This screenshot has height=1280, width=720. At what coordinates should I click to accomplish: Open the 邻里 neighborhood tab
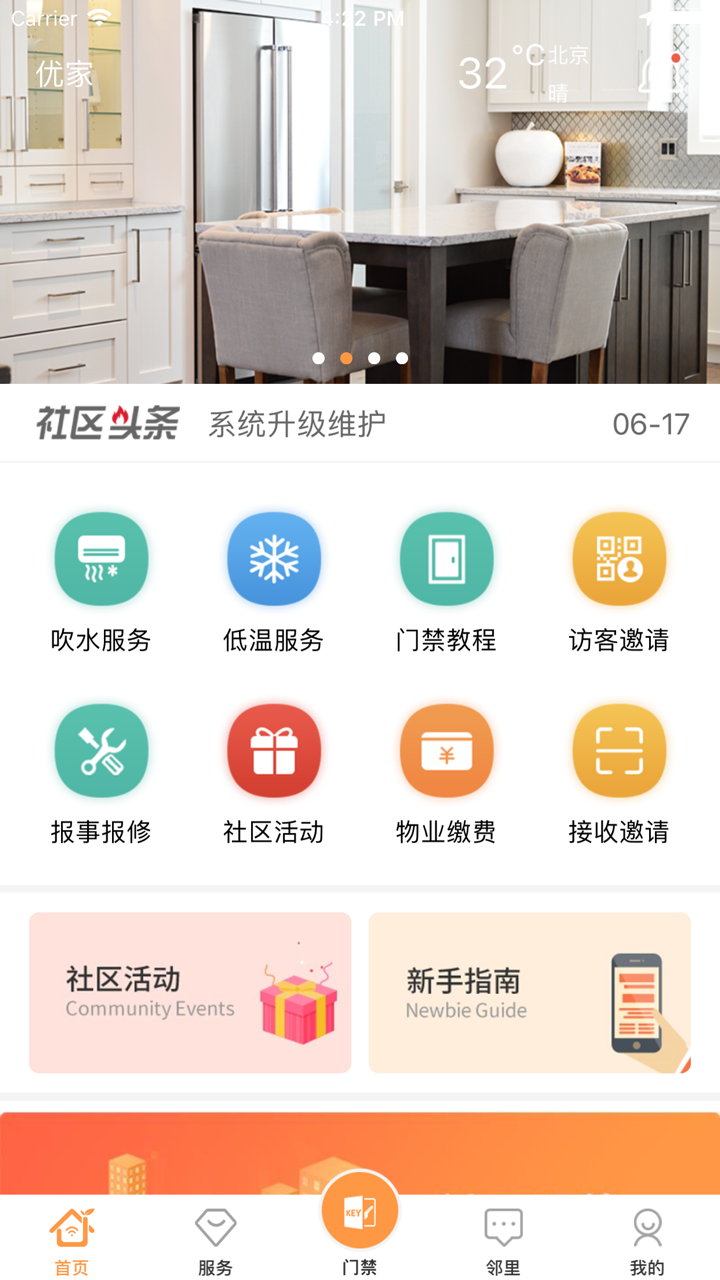(x=503, y=1240)
